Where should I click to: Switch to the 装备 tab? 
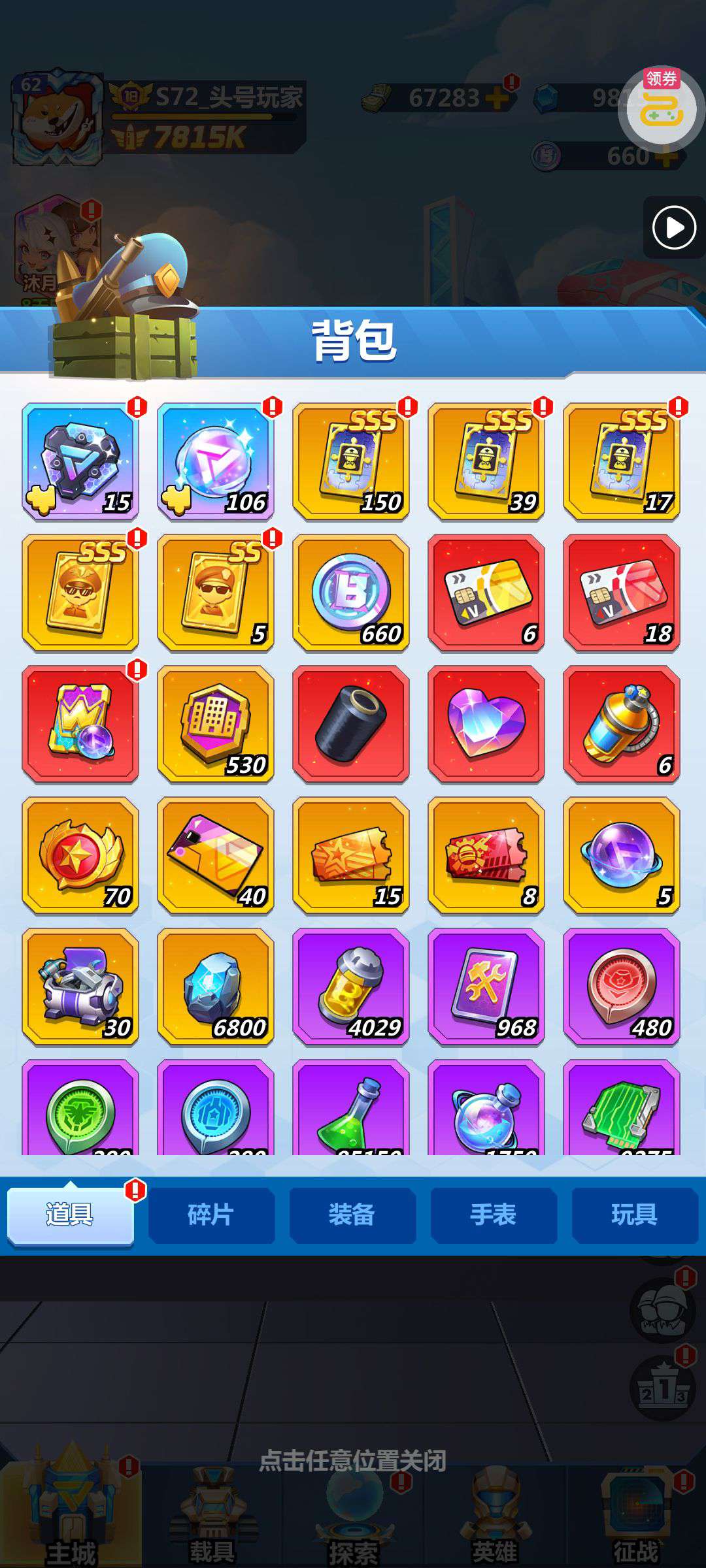coord(352,1215)
